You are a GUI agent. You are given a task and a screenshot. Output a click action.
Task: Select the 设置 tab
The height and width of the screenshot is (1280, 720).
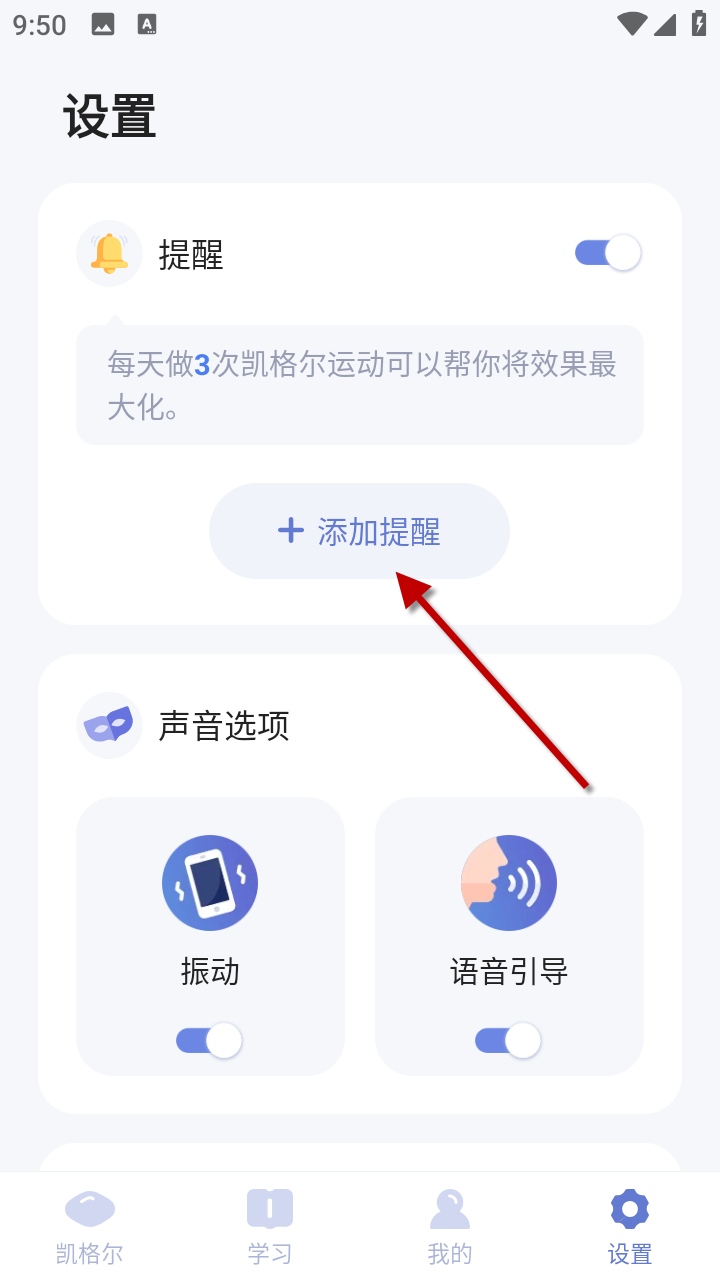coord(630,1226)
